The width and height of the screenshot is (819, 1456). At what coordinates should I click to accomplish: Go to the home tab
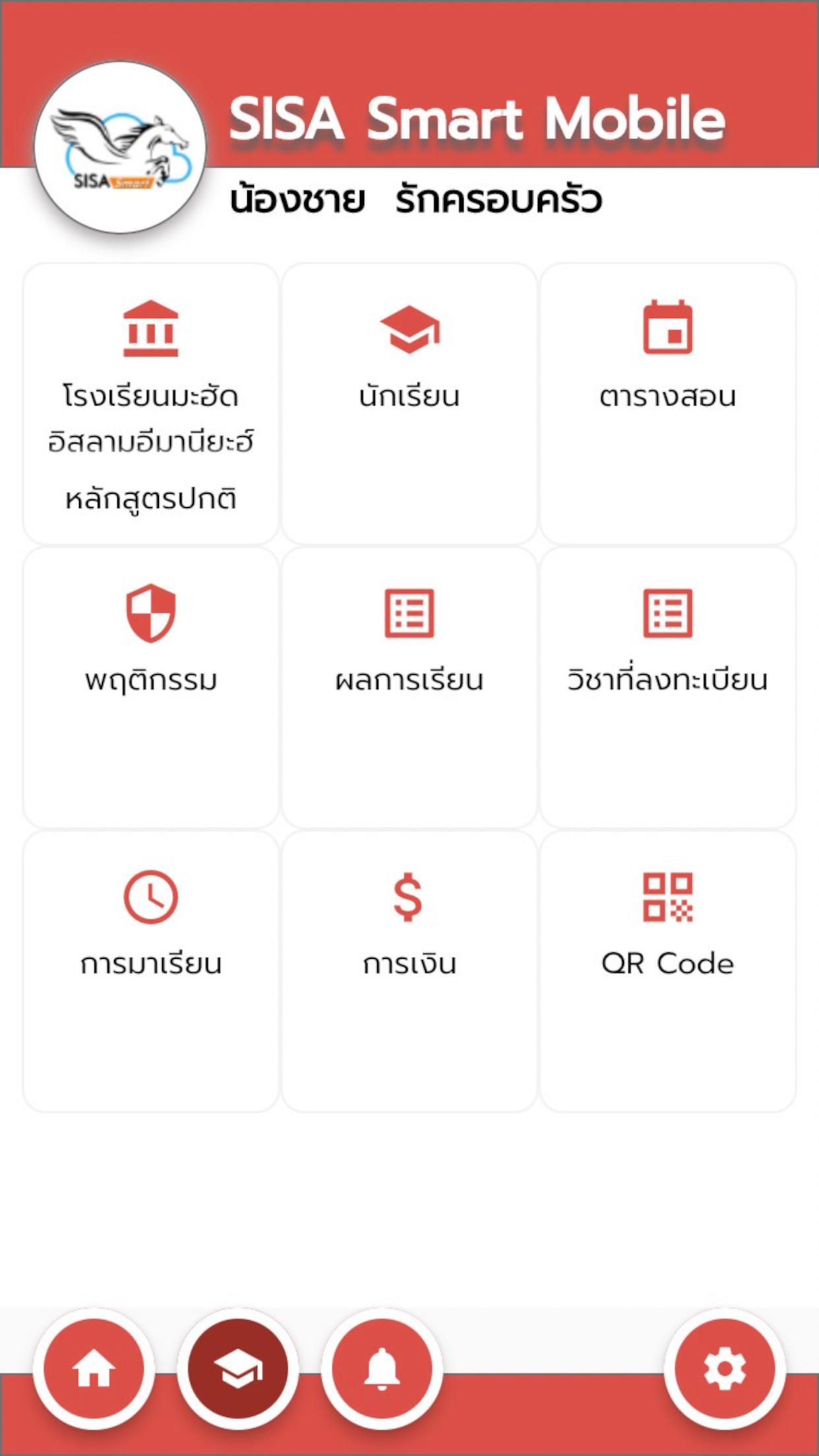tap(94, 1369)
